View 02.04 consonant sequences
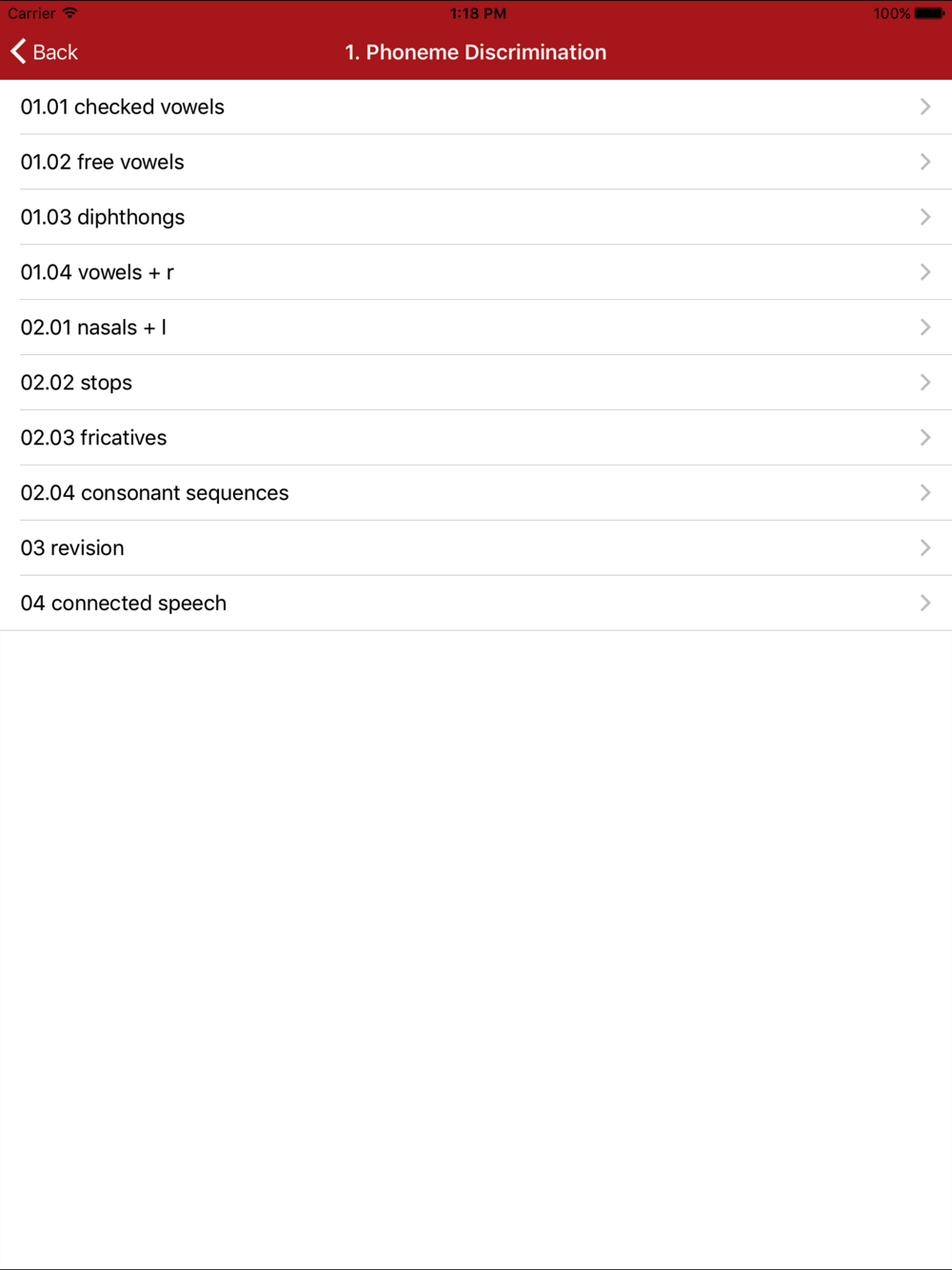Screen dimensions: 952x1270 point(476,493)
